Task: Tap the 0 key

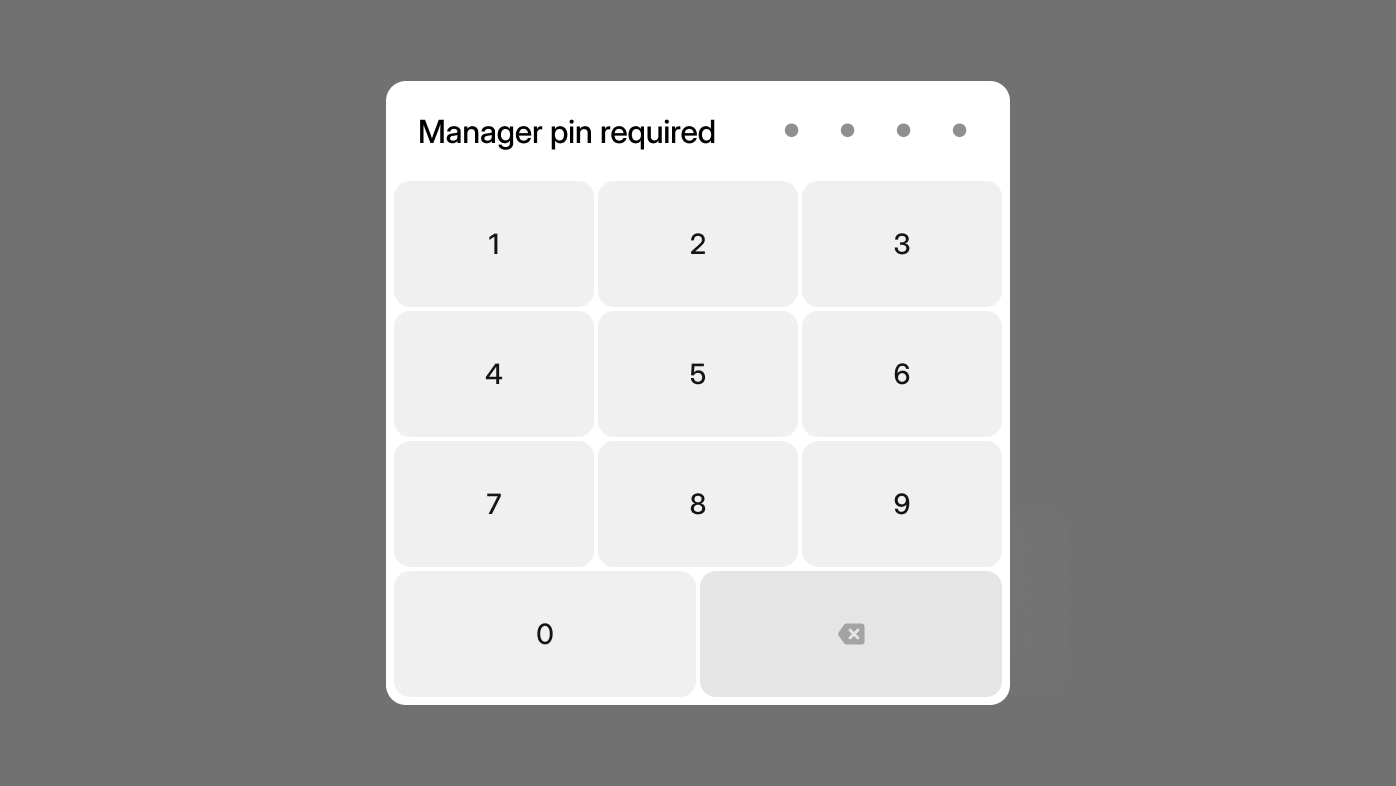Action: 545,634
